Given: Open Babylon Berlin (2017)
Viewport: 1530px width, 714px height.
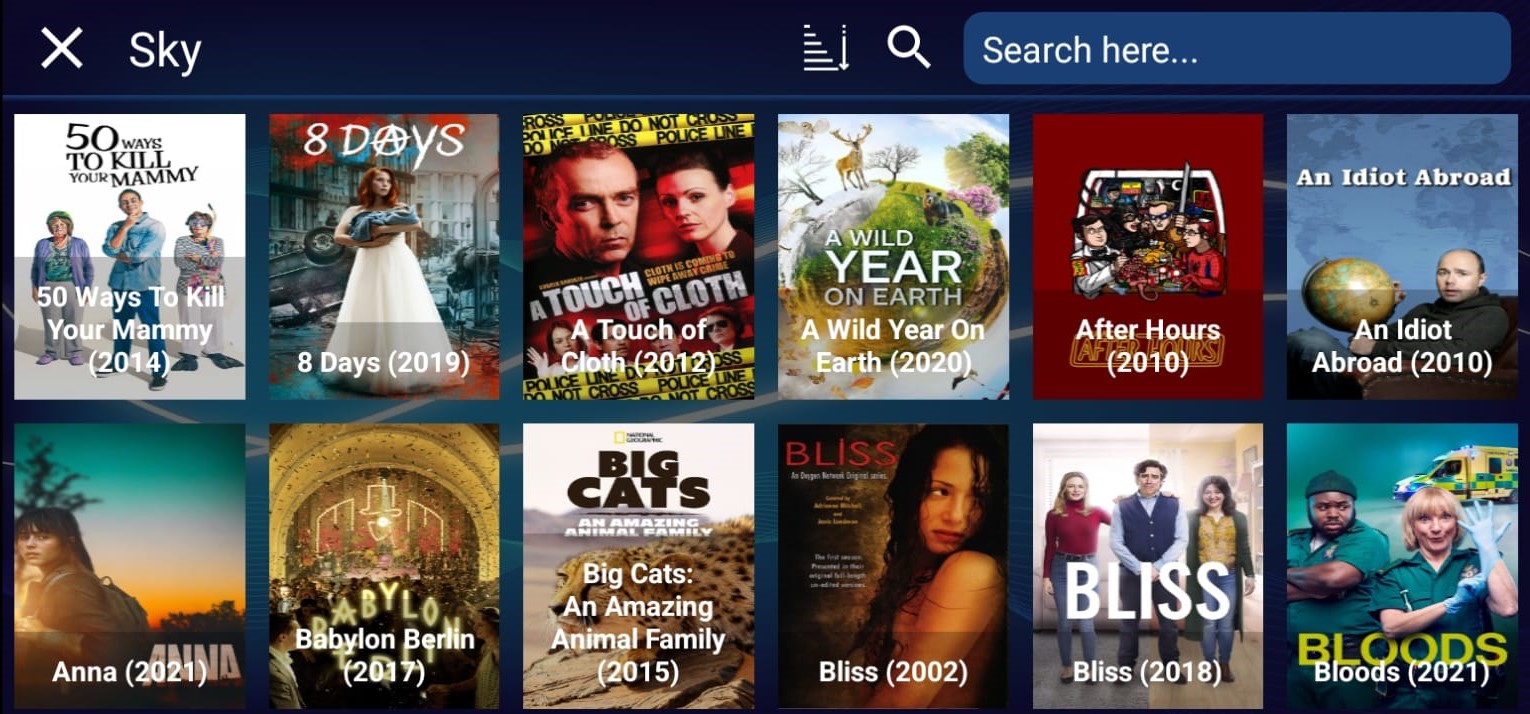Looking at the screenshot, I should tap(384, 566).
